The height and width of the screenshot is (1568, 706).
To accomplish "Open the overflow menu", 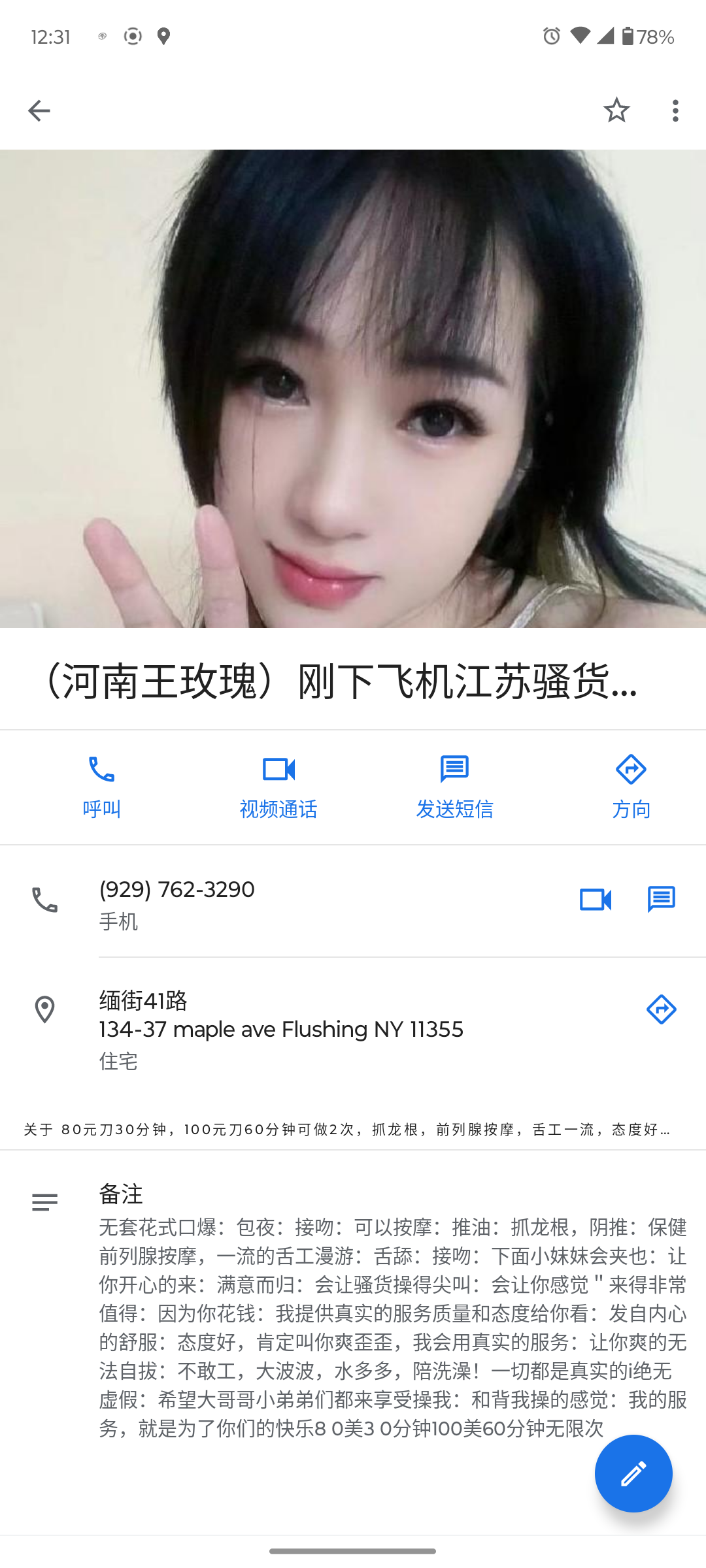I will point(675,110).
